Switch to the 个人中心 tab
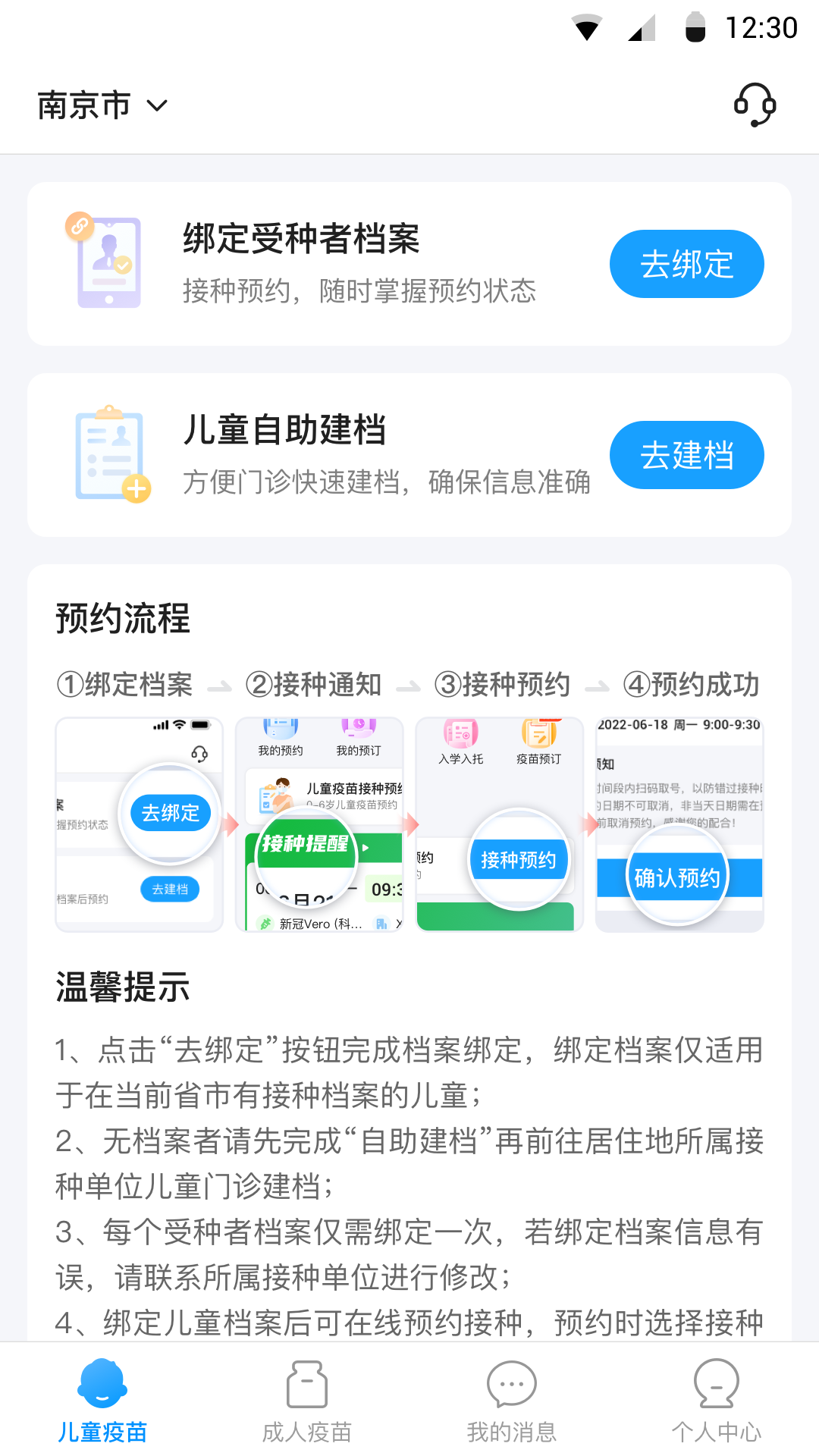Viewport: 819px width, 1456px height. [715, 1403]
